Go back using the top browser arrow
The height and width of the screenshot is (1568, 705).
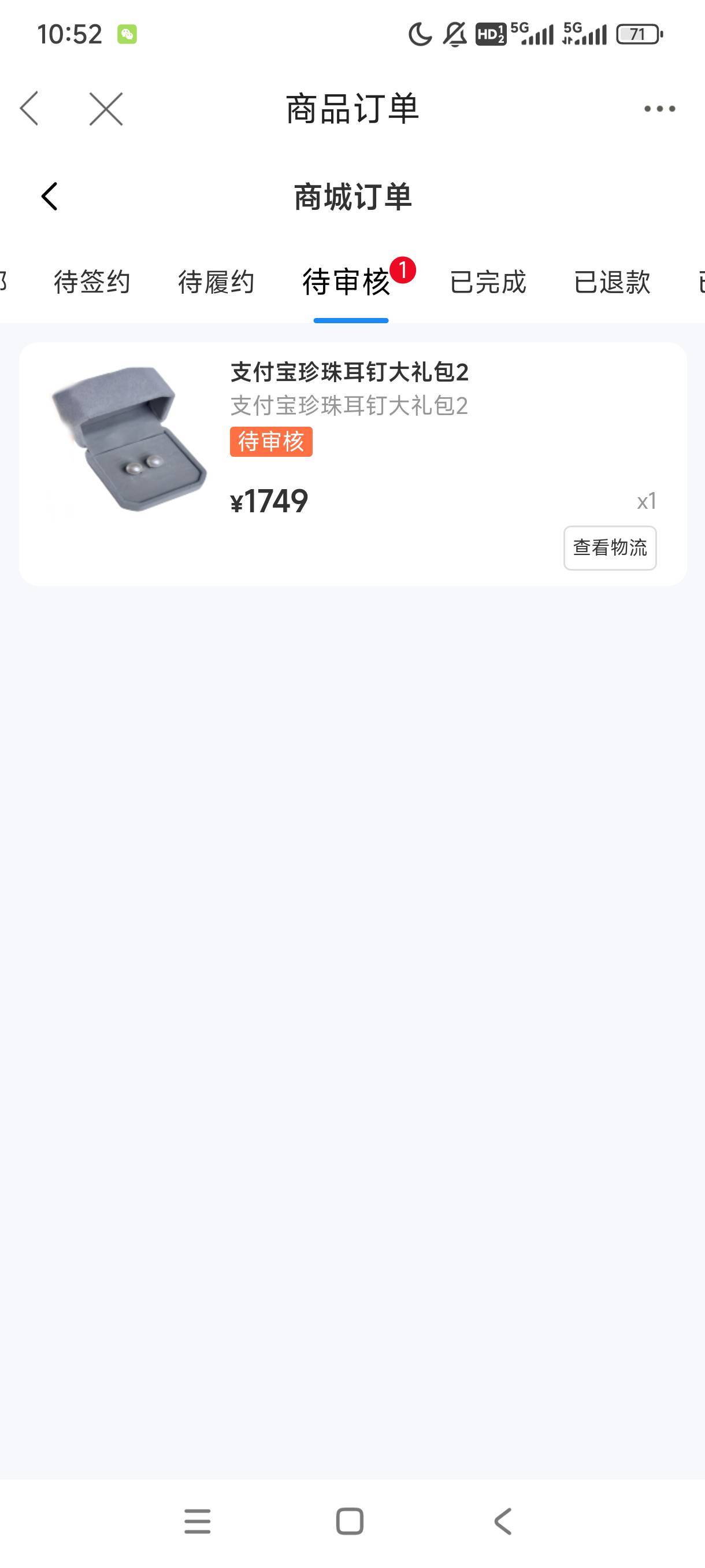coord(29,109)
